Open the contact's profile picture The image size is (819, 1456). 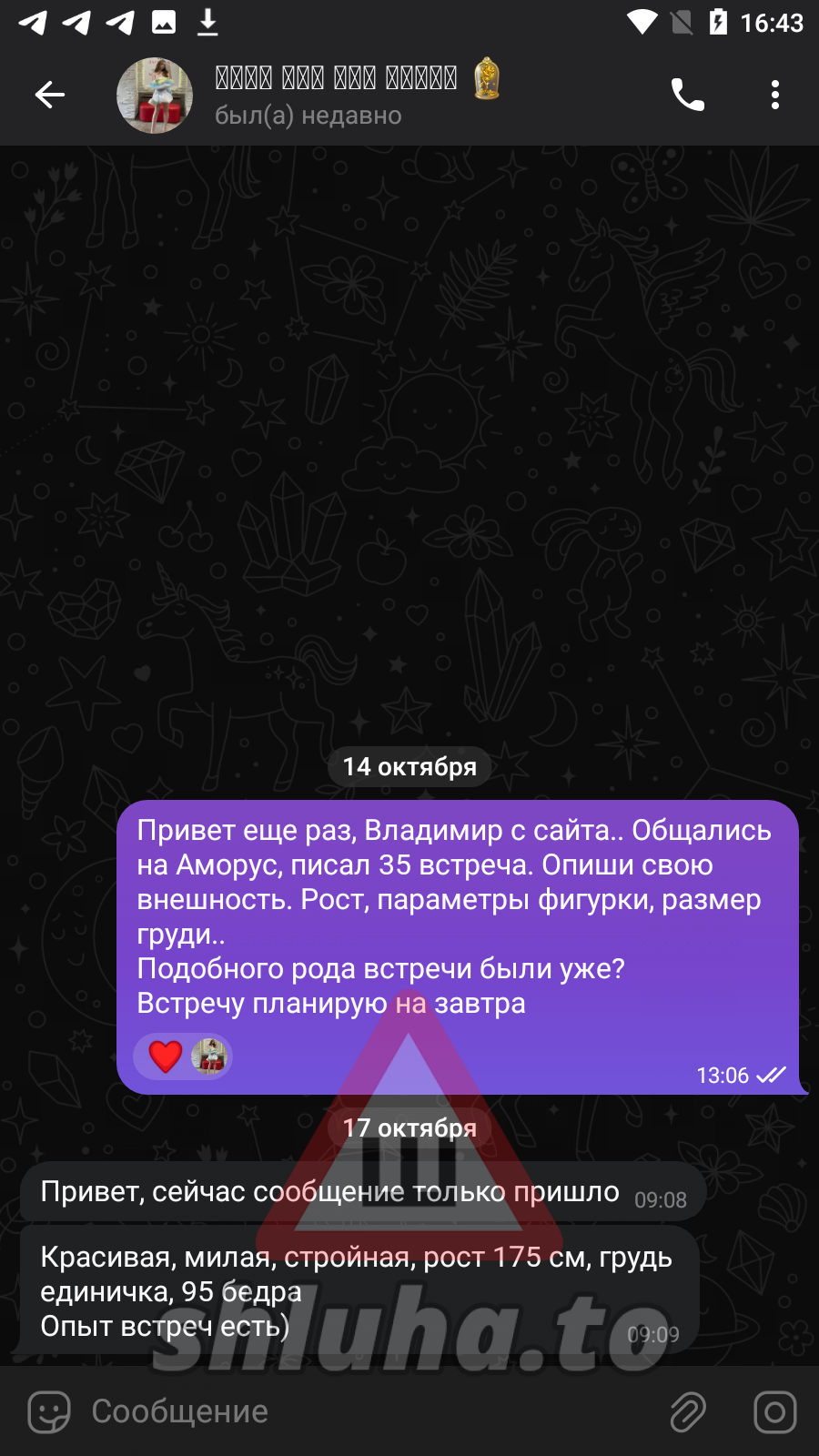click(x=155, y=96)
